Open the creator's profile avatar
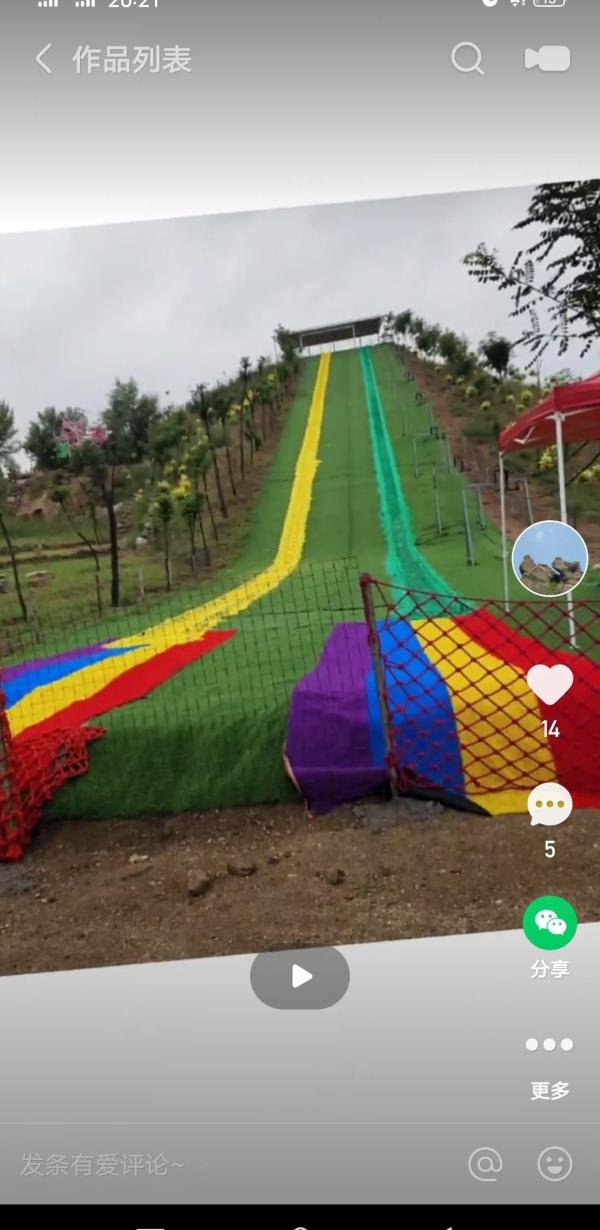Image resolution: width=600 pixels, height=1230 pixels. 550,558
